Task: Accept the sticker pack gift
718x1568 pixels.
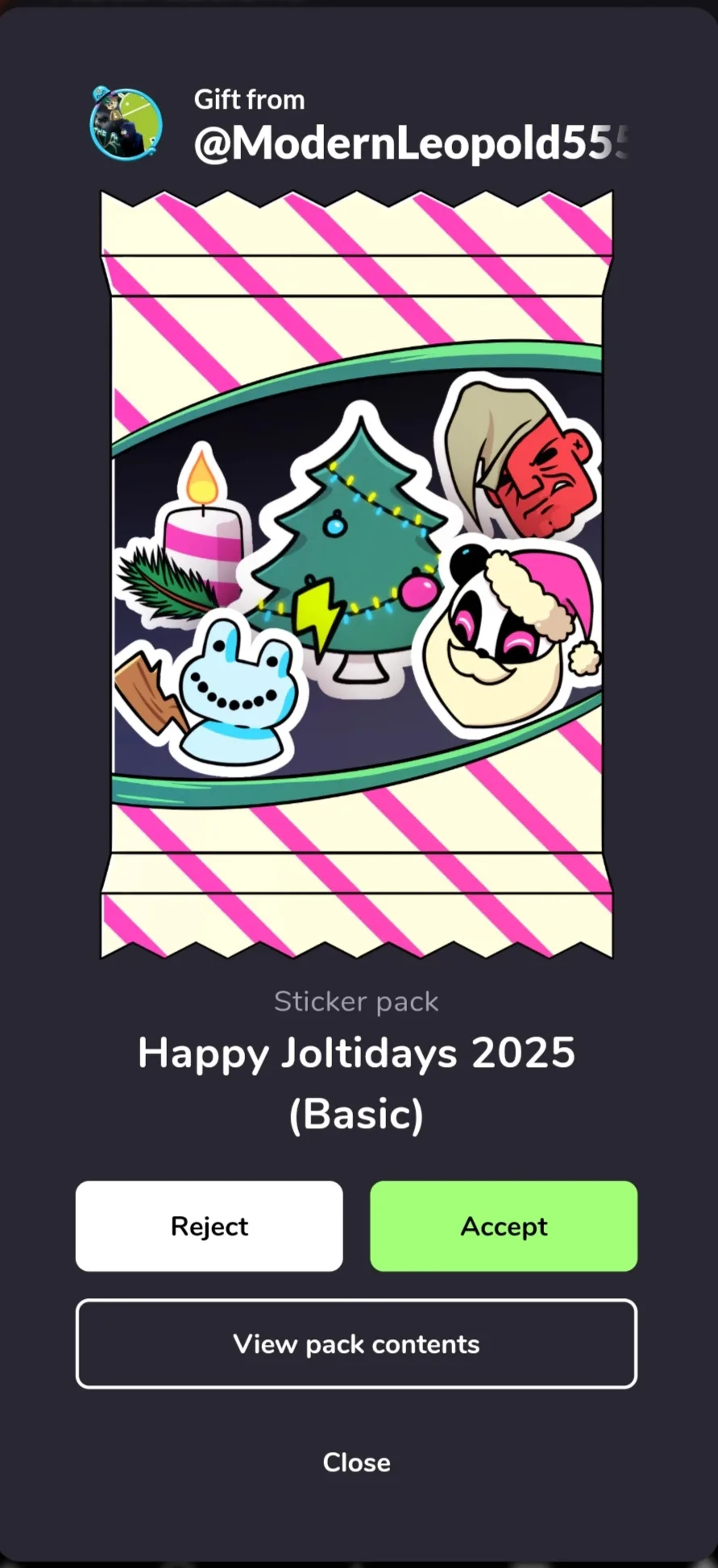Action: (x=504, y=1226)
